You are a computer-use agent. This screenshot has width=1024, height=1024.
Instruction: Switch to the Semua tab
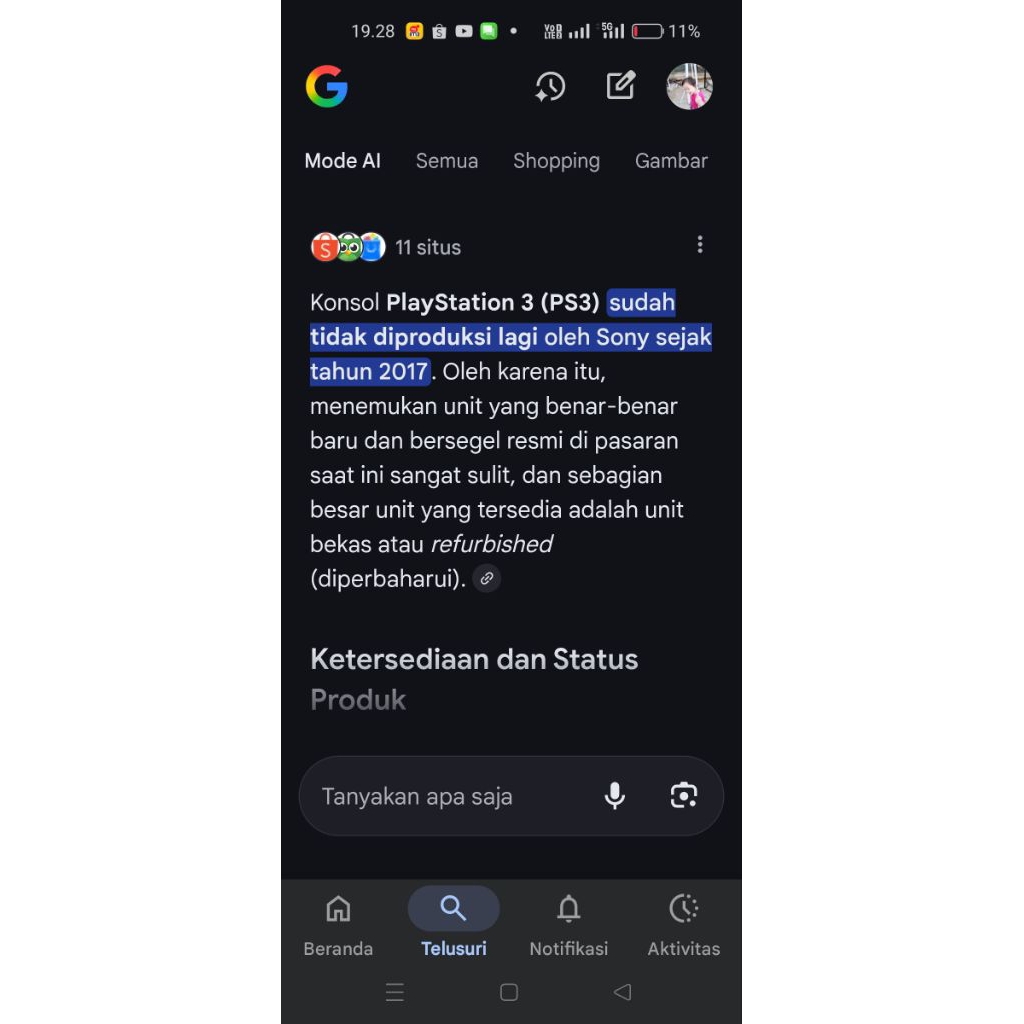click(x=447, y=161)
